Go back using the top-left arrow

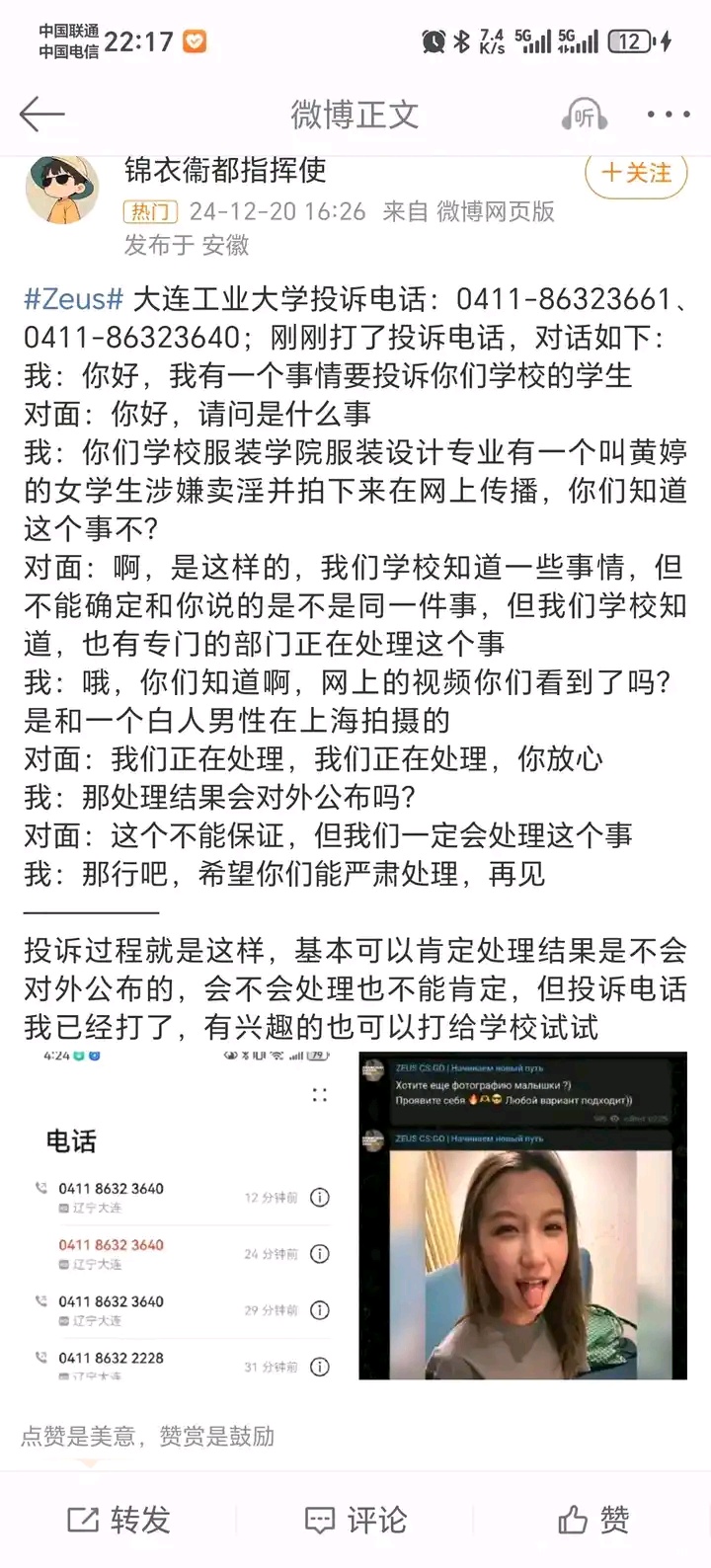41,115
